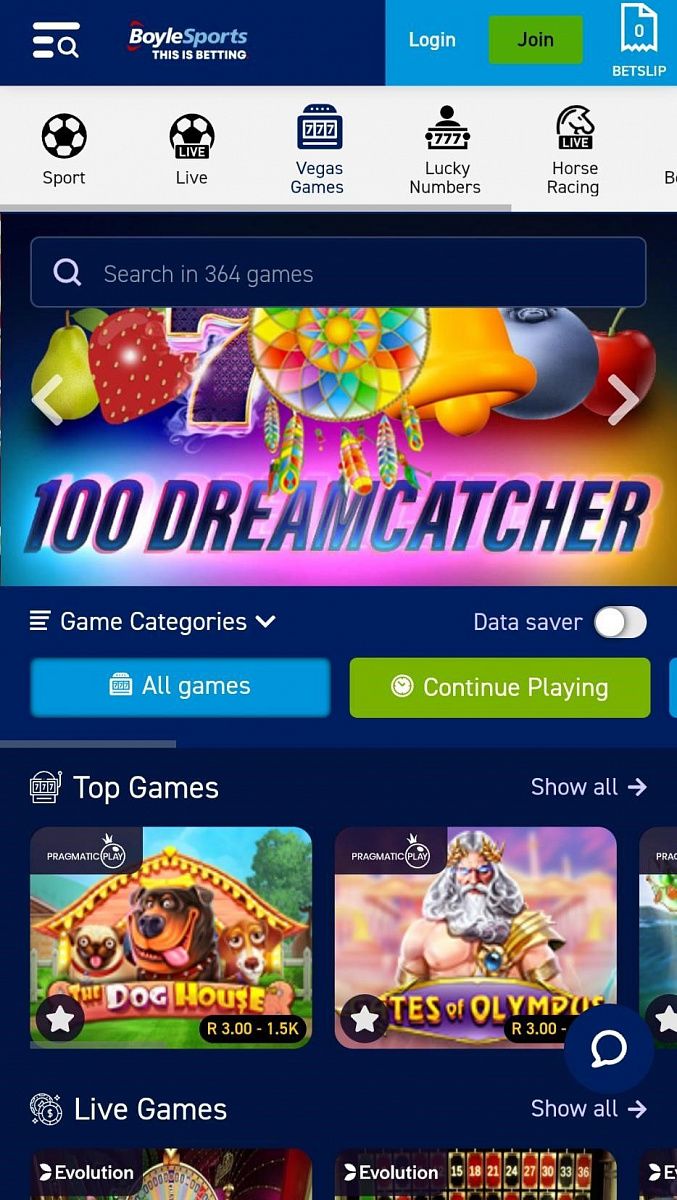
Task: Switch to the Live tab
Action: click(191, 150)
